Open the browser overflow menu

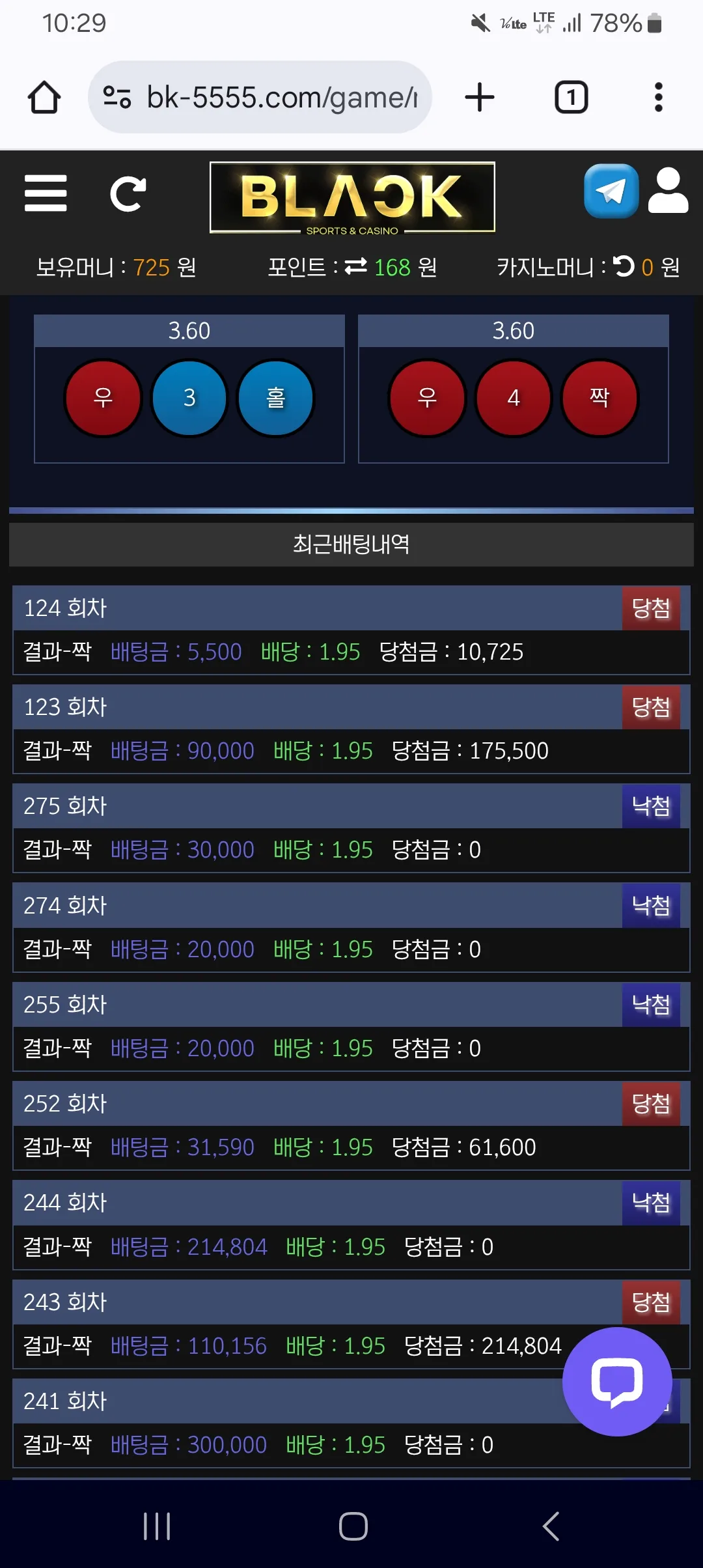click(659, 98)
